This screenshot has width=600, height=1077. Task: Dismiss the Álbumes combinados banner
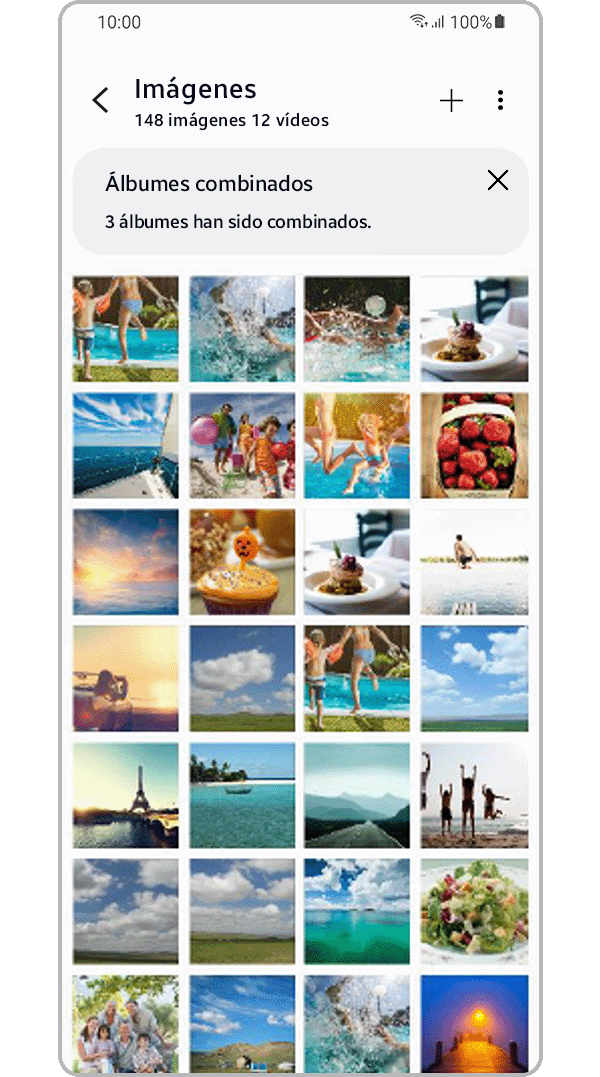click(497, 180)
